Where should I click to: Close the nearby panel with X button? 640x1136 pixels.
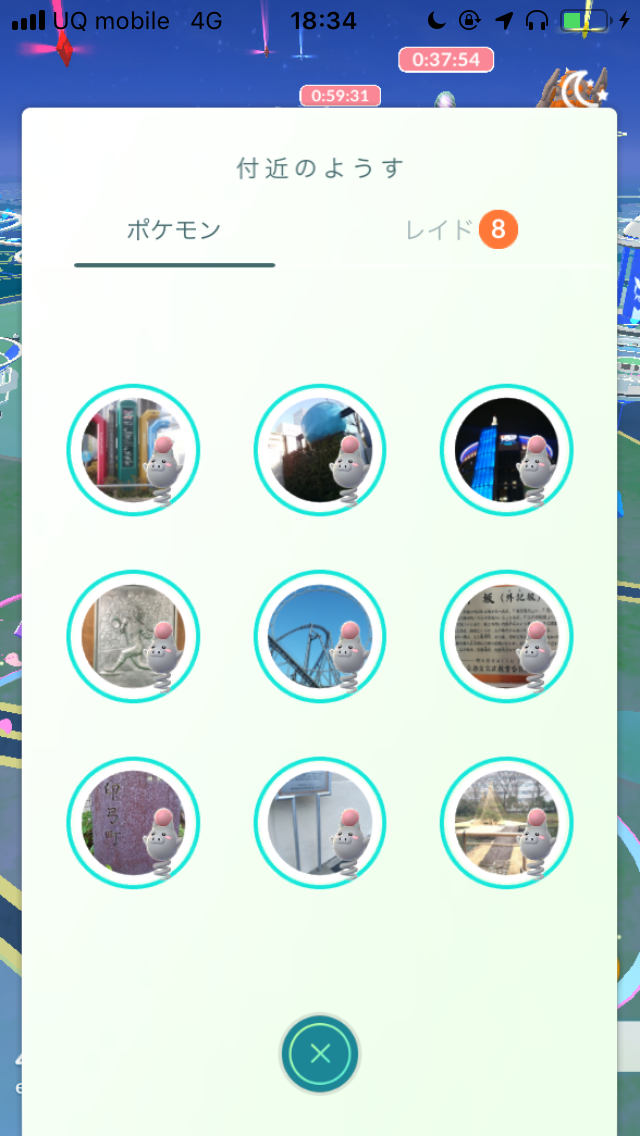coord(320,1053)
